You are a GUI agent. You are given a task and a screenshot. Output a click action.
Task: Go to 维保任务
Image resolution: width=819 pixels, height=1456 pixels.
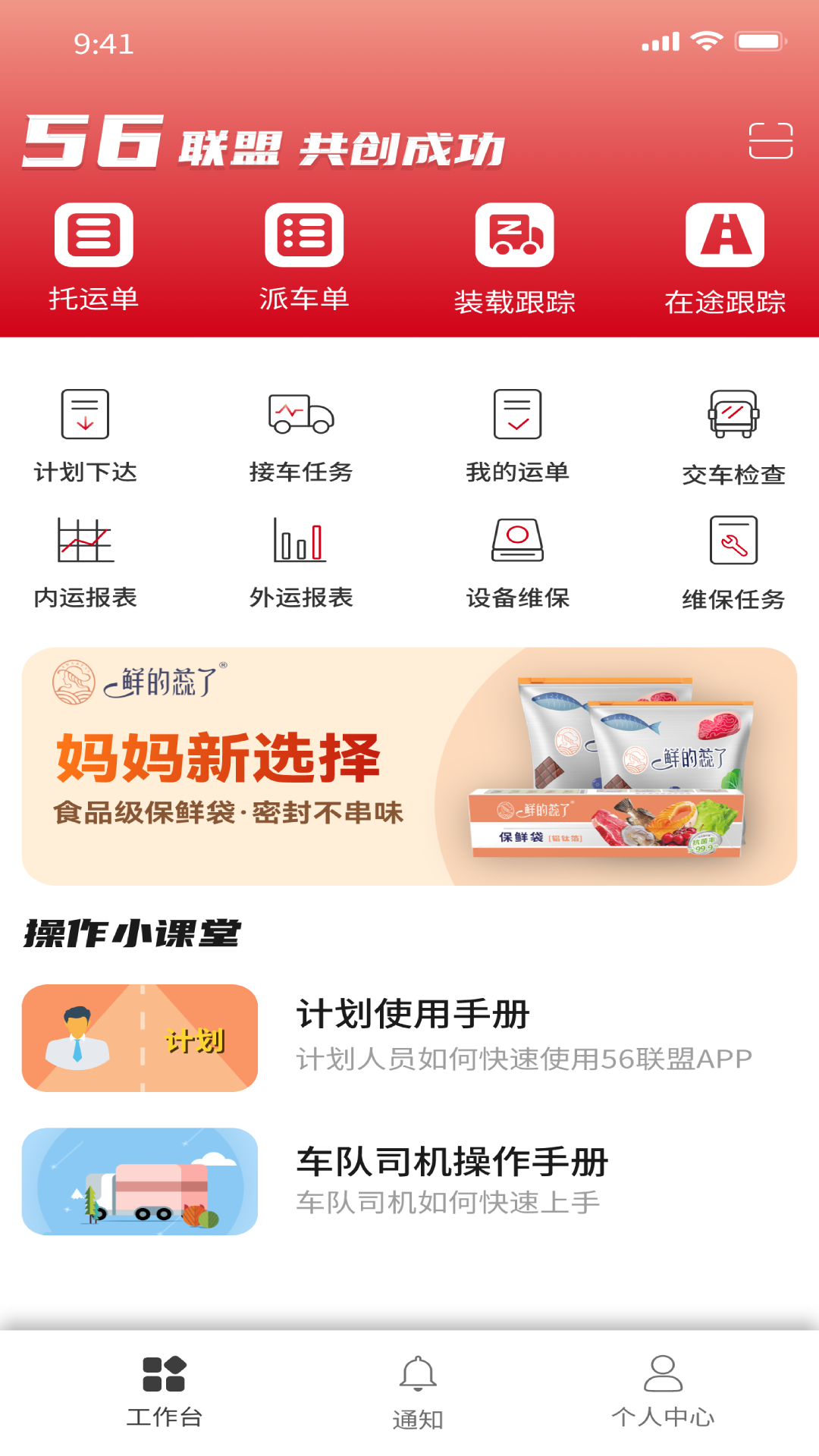[x=733, y=563]
